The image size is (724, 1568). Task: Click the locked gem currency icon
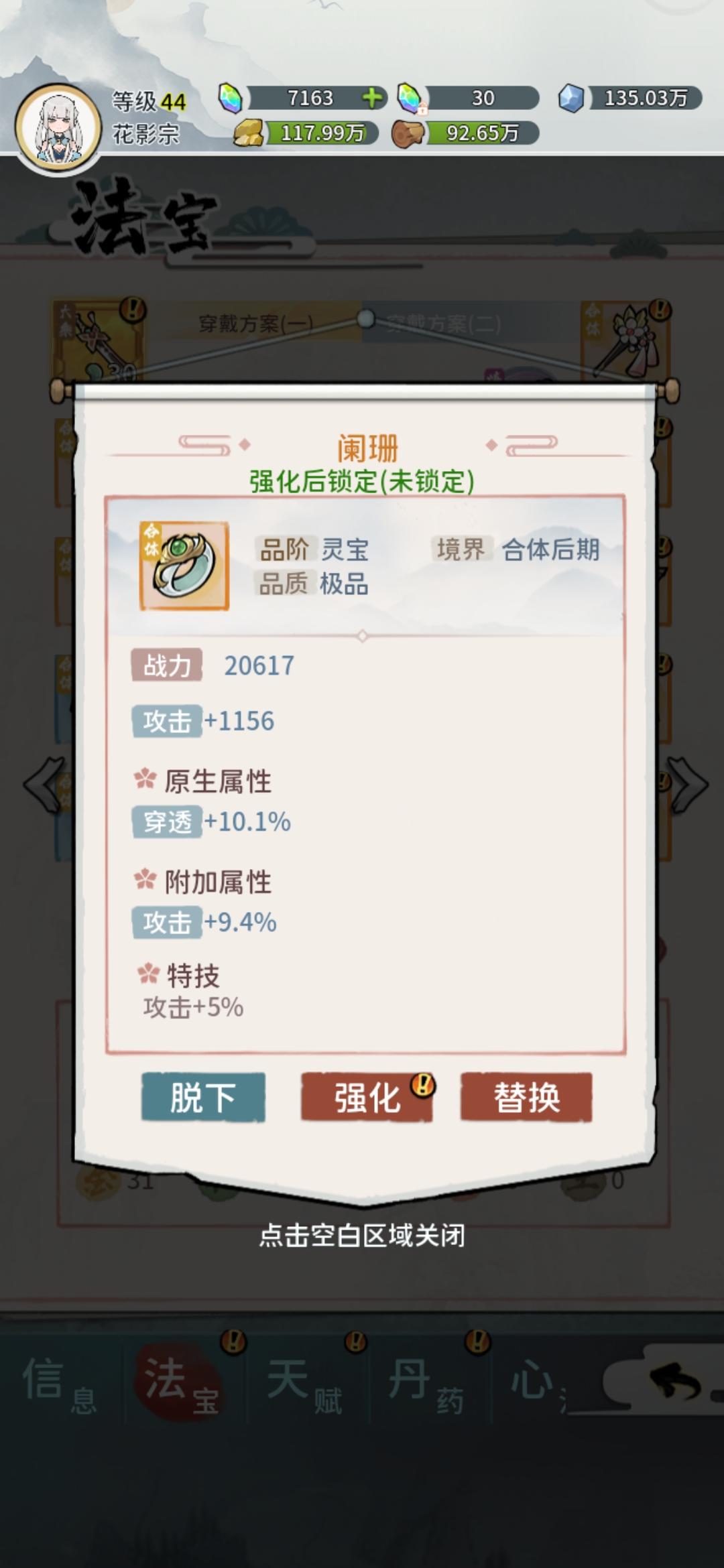410,98
